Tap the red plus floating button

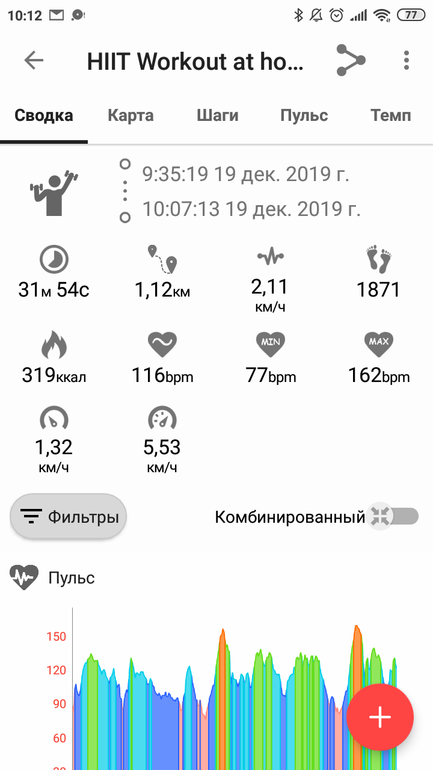380,717
